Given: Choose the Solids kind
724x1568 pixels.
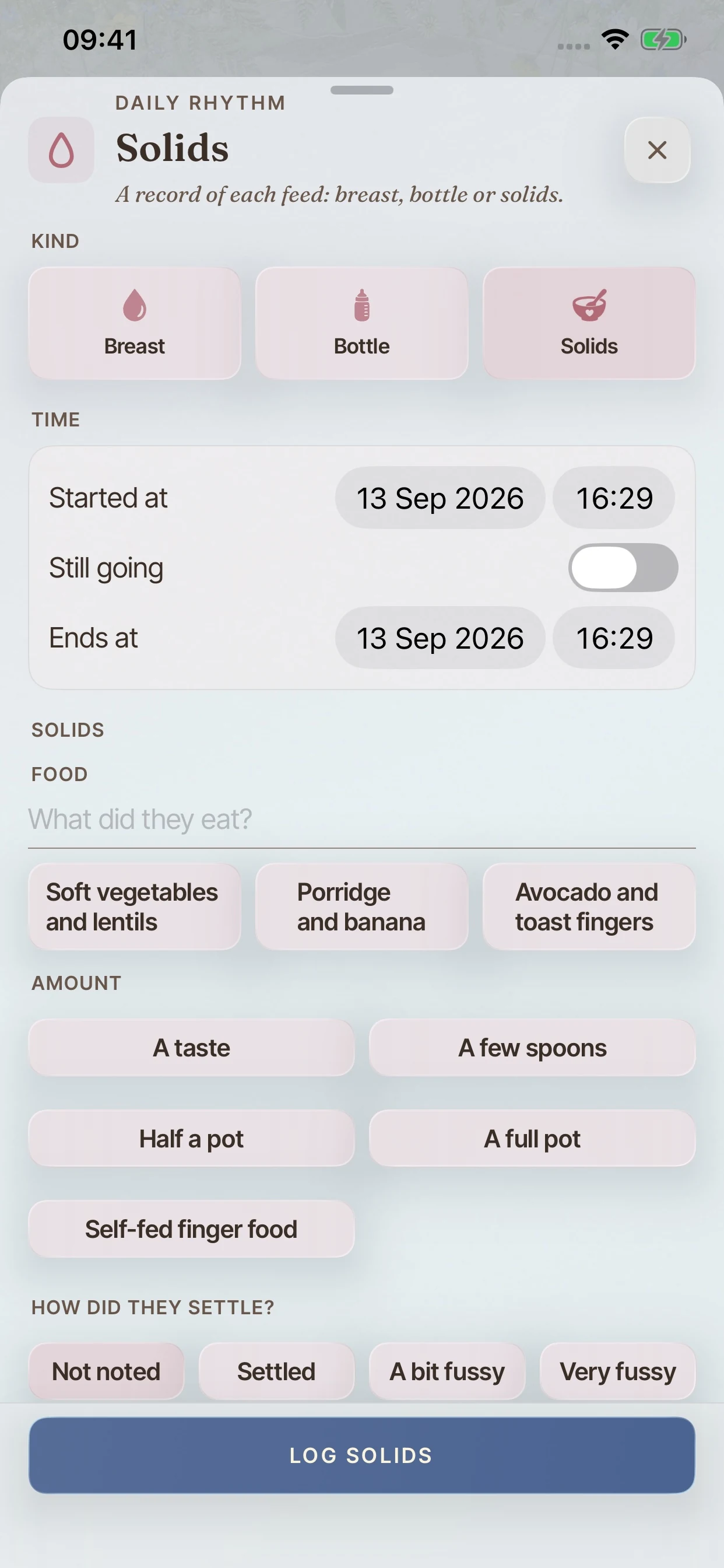Looking at the screenshot, I should [589, 323].
